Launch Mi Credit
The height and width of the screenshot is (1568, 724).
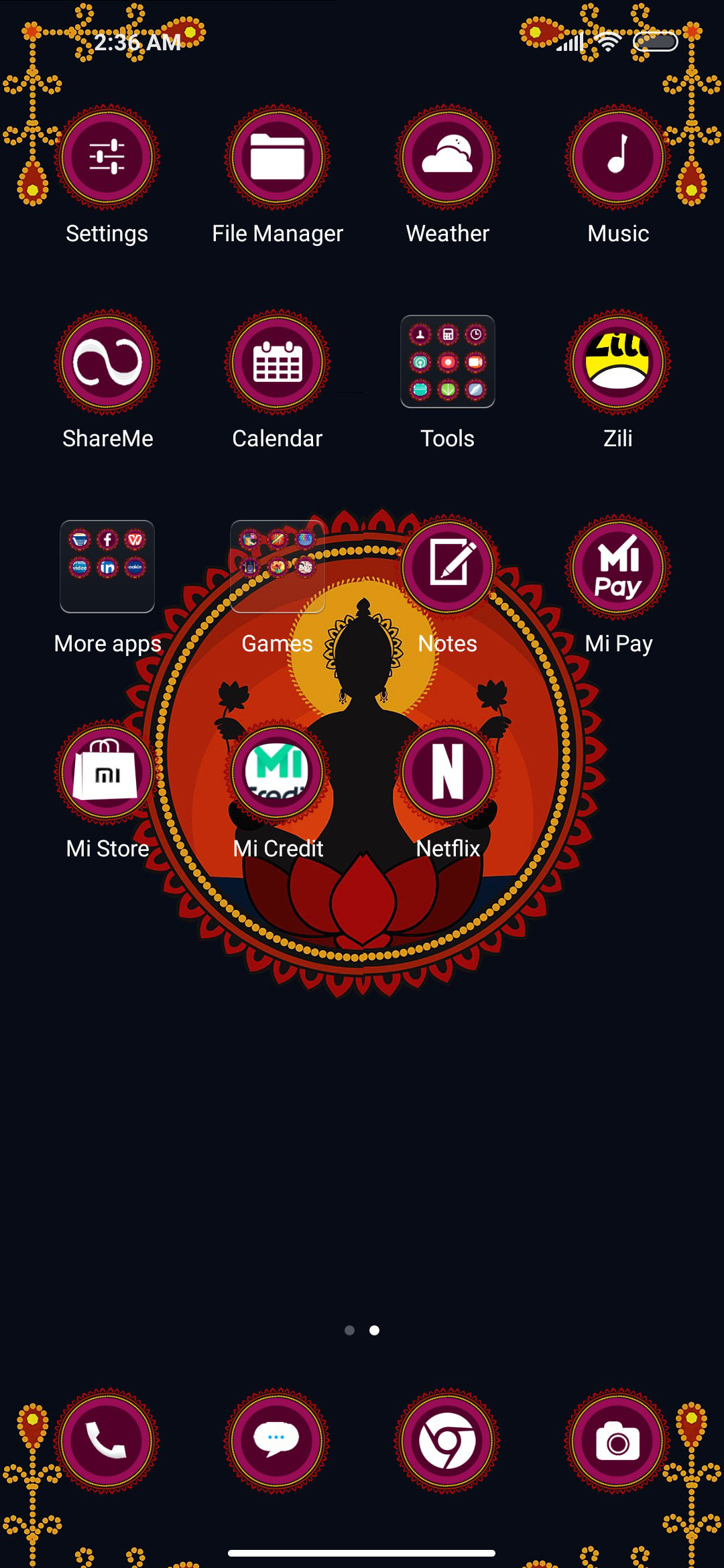pyautogui.click(x=278, y=773)
